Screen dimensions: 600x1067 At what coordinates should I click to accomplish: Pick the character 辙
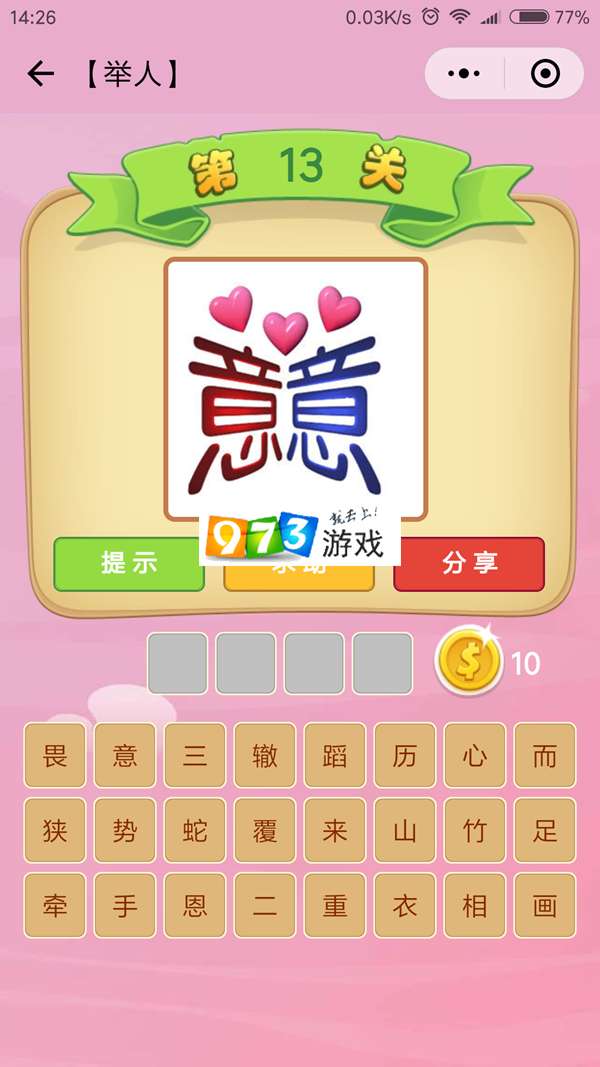[x=265, y=755]
